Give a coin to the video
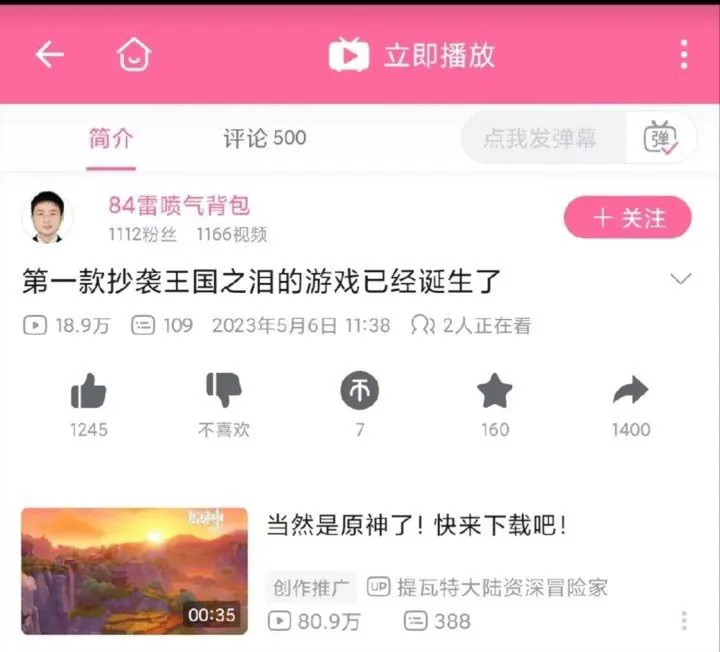720x652 pixels. pos(360,391)
